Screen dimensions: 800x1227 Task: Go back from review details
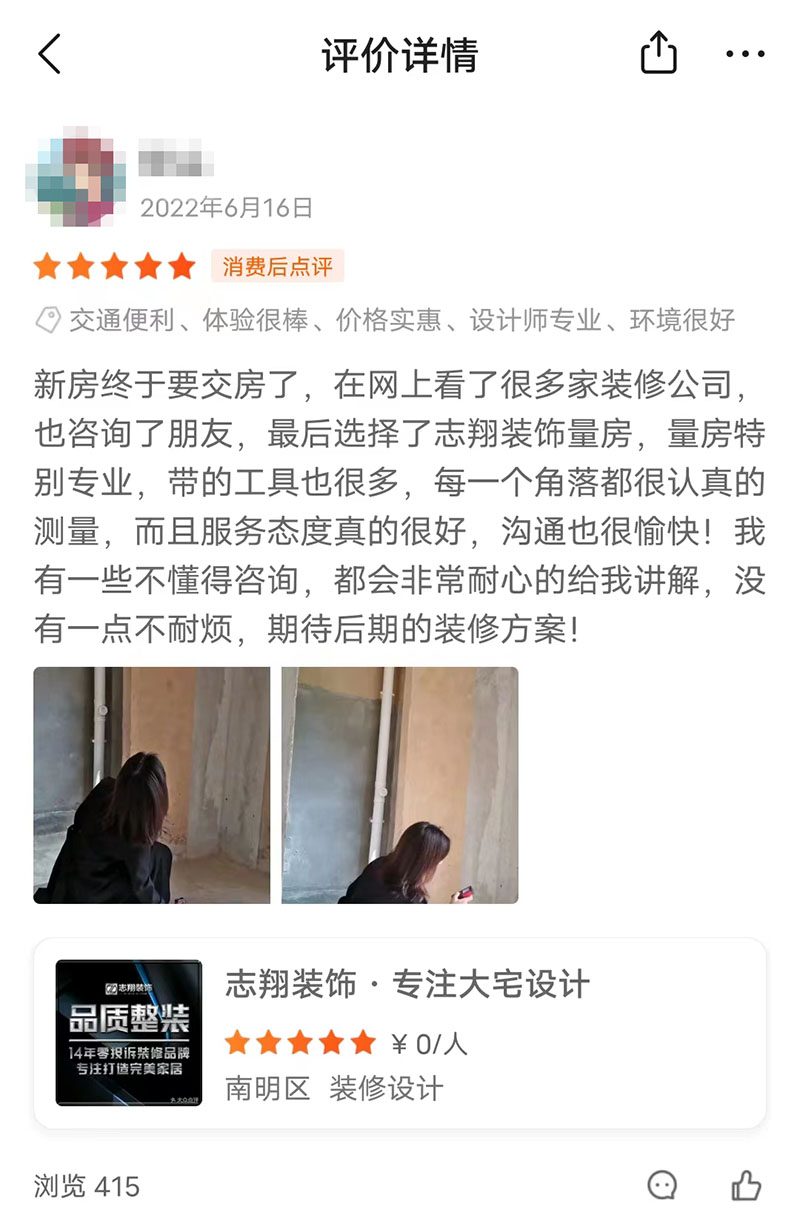(x=50, y=54)
